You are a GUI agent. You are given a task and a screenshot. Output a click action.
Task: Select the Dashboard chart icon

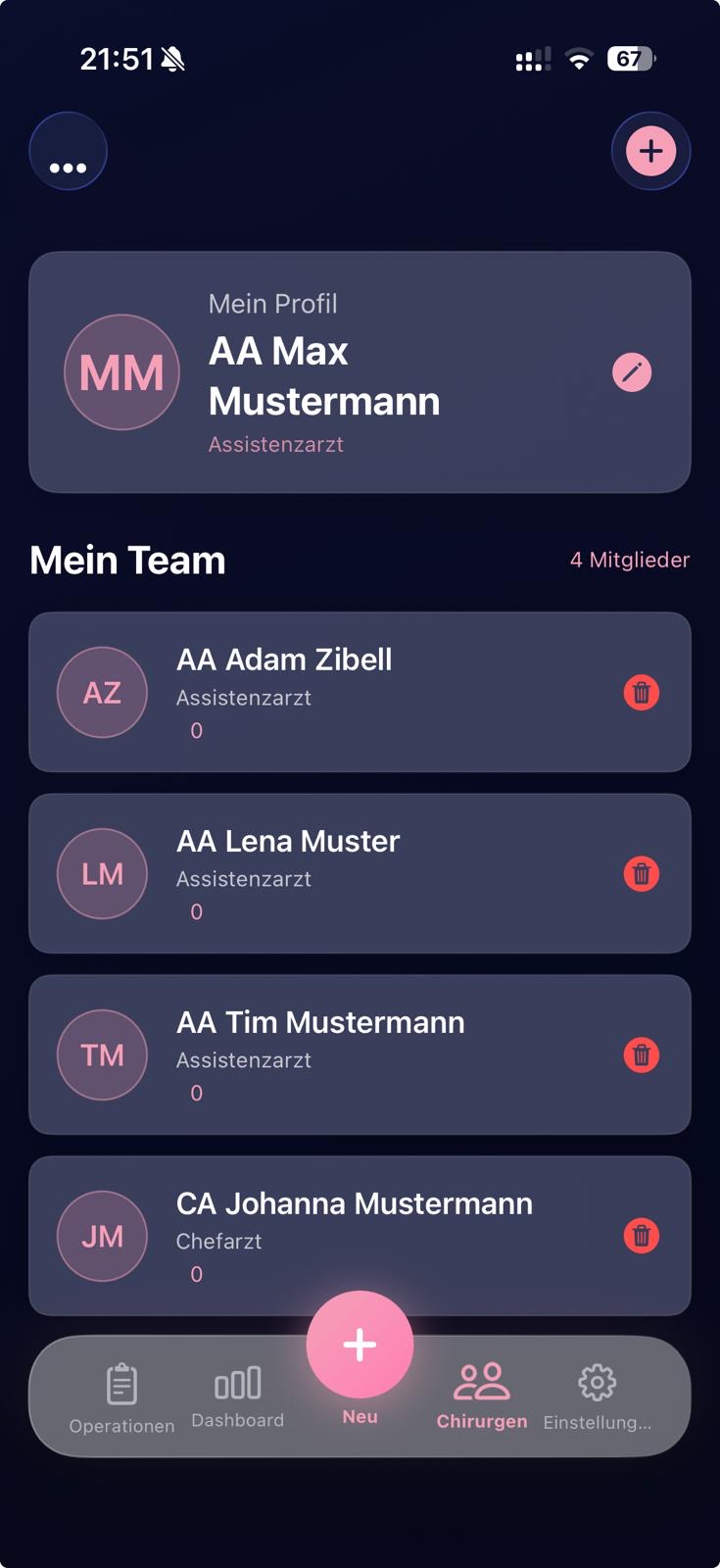(238, 1382)
